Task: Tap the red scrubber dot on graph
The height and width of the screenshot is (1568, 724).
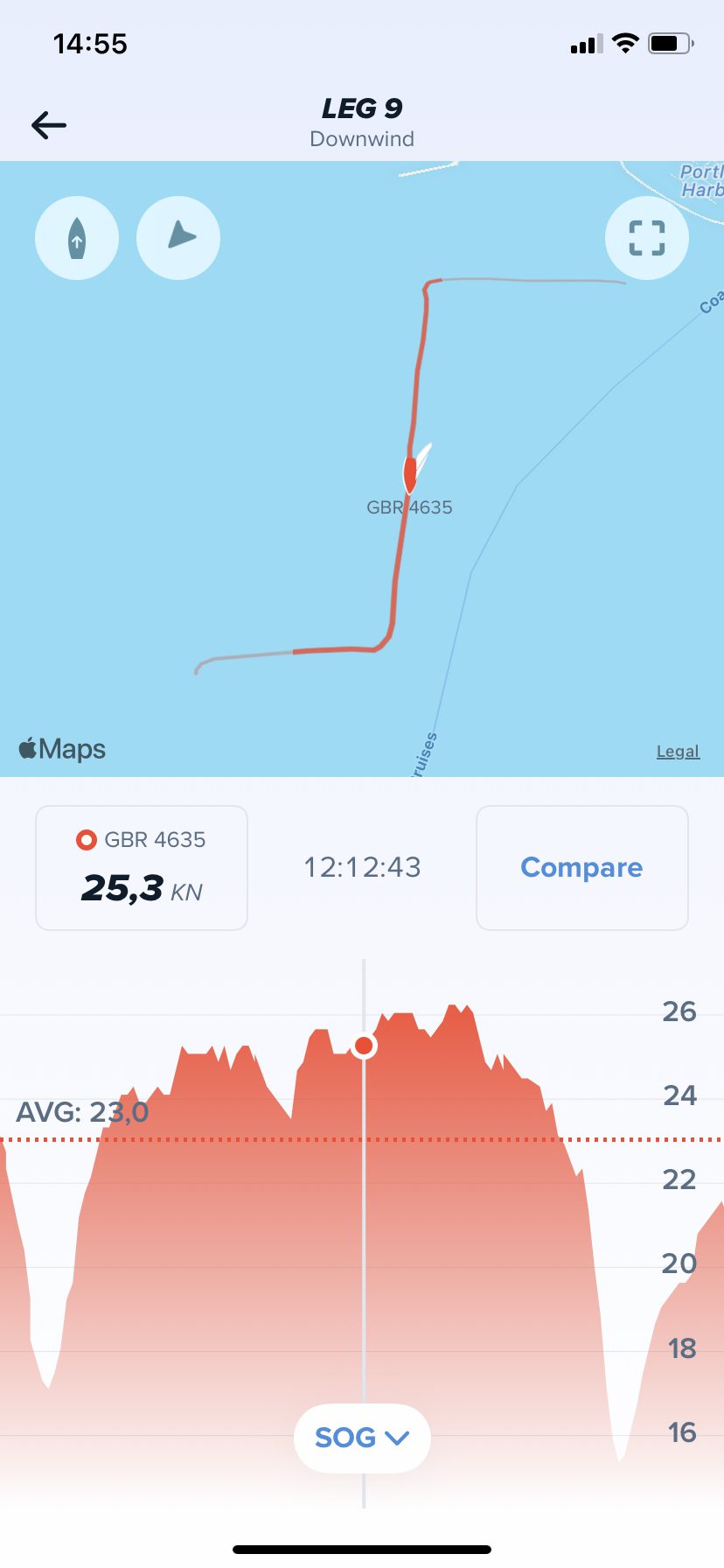Action: (364, 1046)
